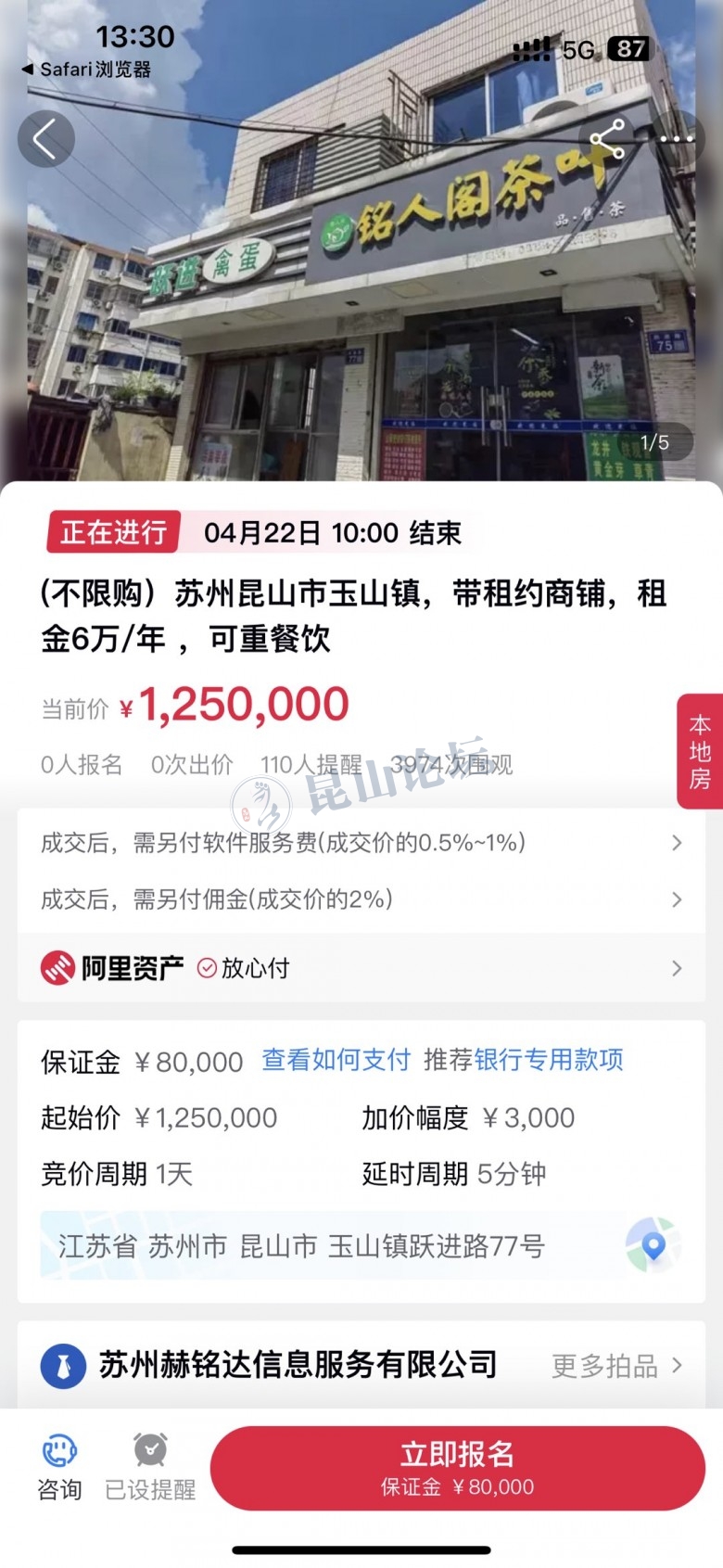
Task: Open 咨询 customer consultation
Action: coord(59,1467)
